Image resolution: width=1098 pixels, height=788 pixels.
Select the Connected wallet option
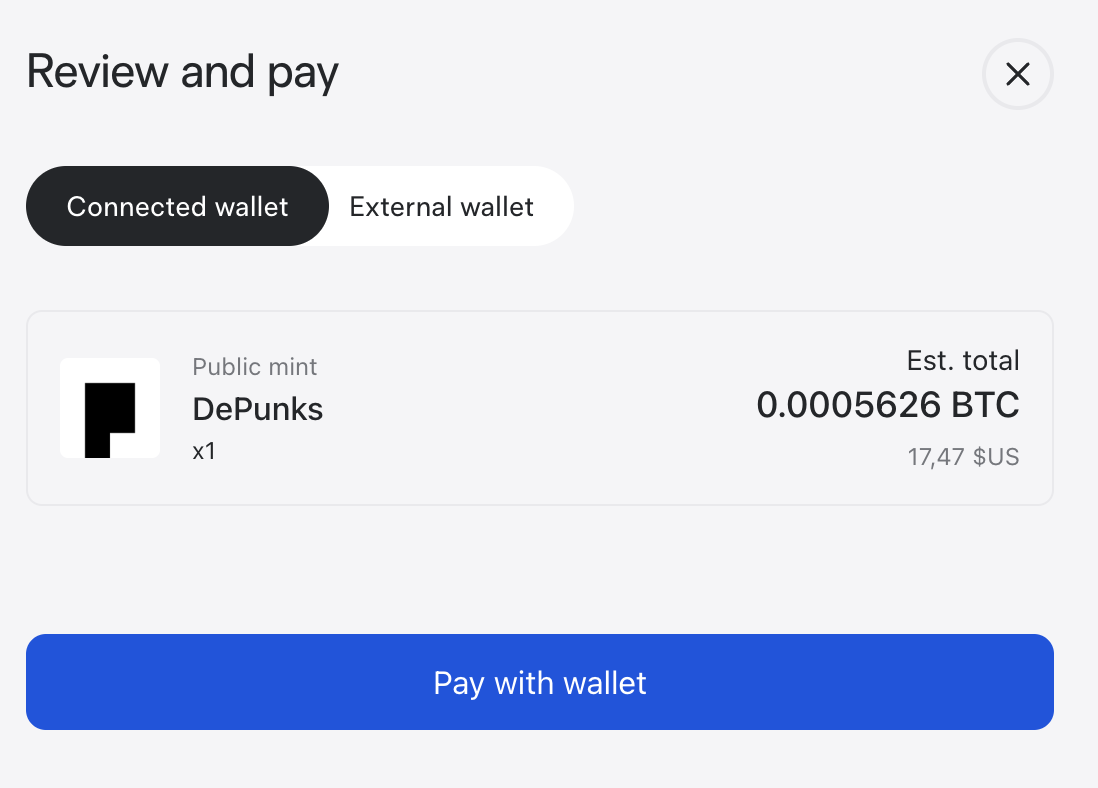(177, 207)
